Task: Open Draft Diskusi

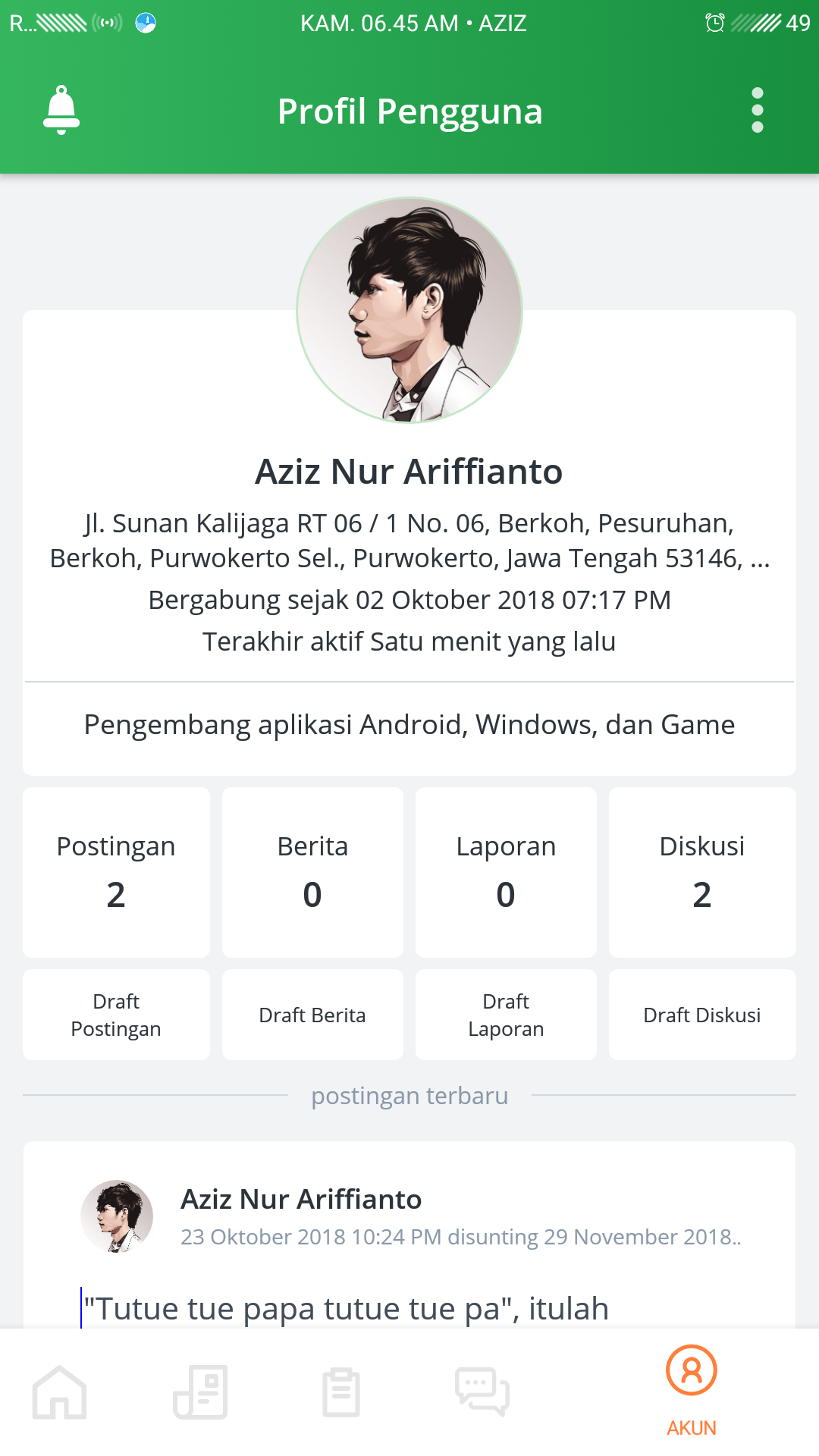Action: 702,1015
